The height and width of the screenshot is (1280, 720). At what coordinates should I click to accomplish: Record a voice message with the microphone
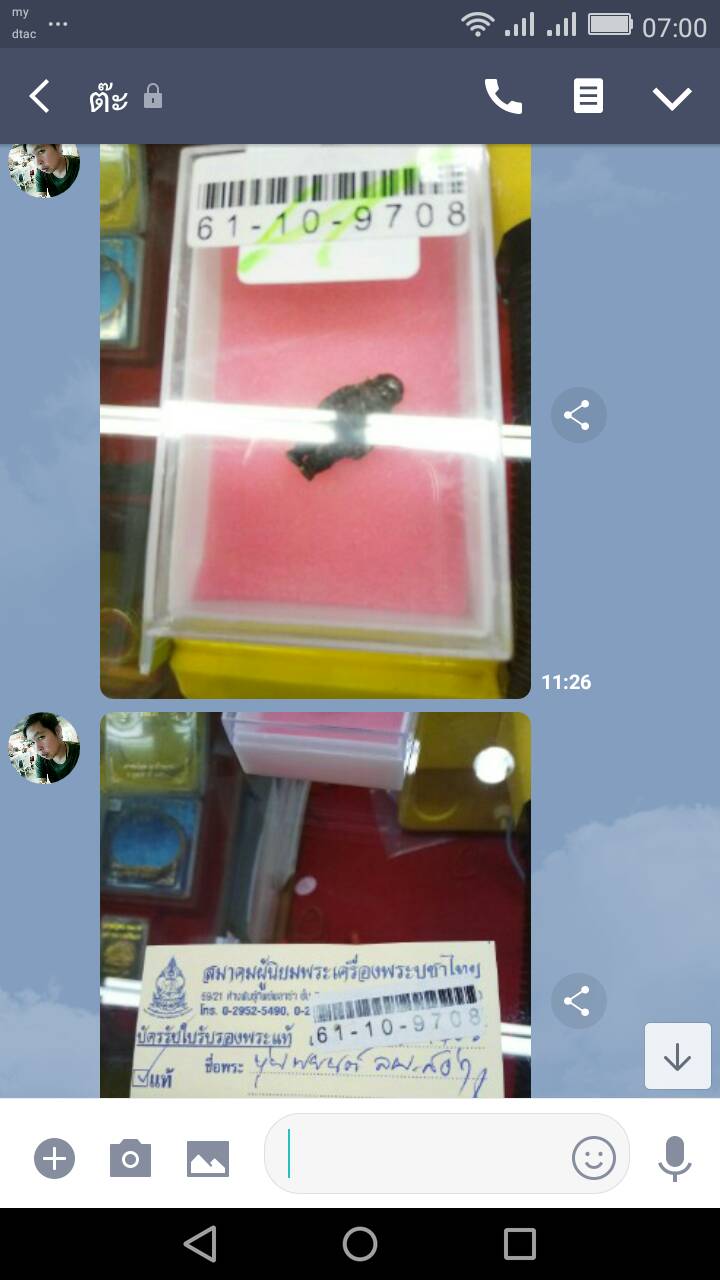coord(675,1158)
